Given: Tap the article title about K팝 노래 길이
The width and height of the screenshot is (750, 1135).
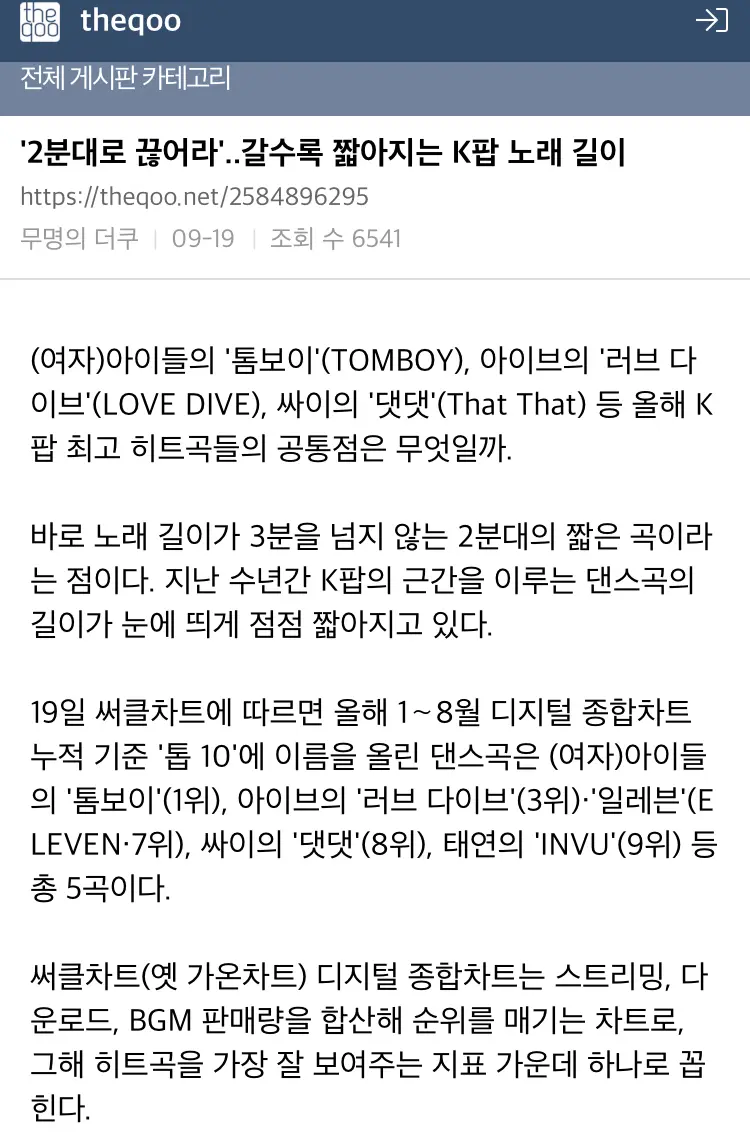Looking at the screenshot, I should pos(322,154).
